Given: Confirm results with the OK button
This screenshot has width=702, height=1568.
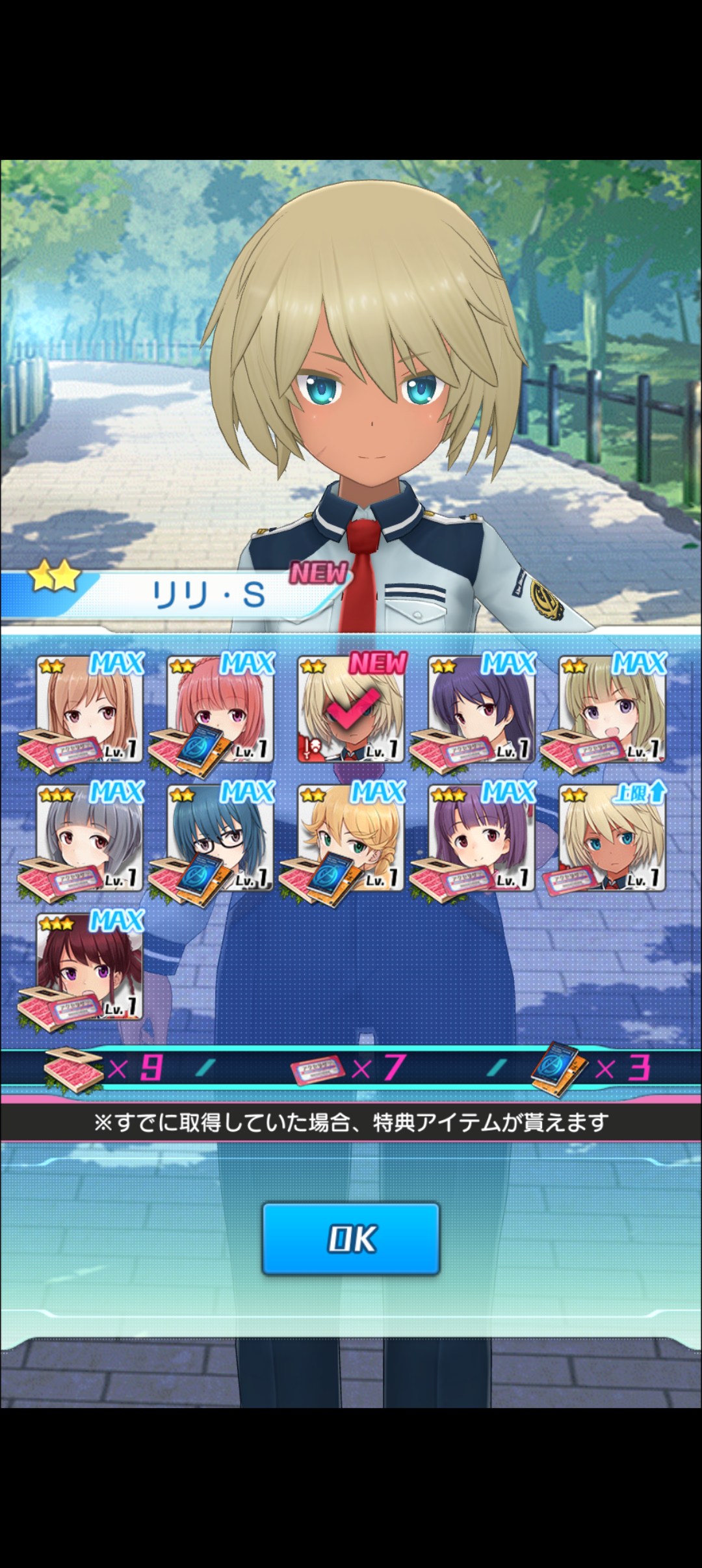Looking at the screenshot, I should [x=351, y=1238].
